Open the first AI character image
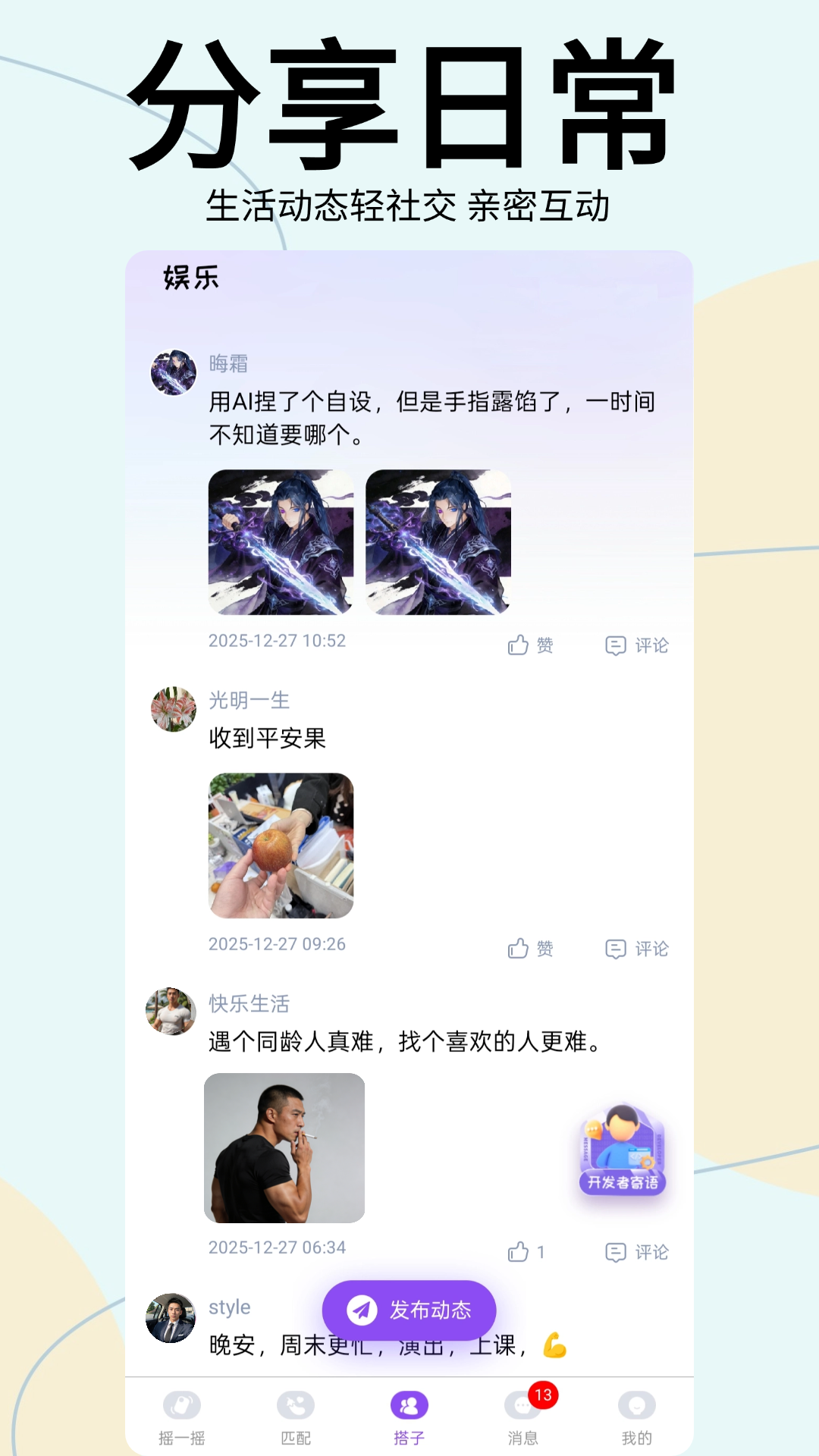Viewport: 819px width, 1456px height. (x=281, y=543)
